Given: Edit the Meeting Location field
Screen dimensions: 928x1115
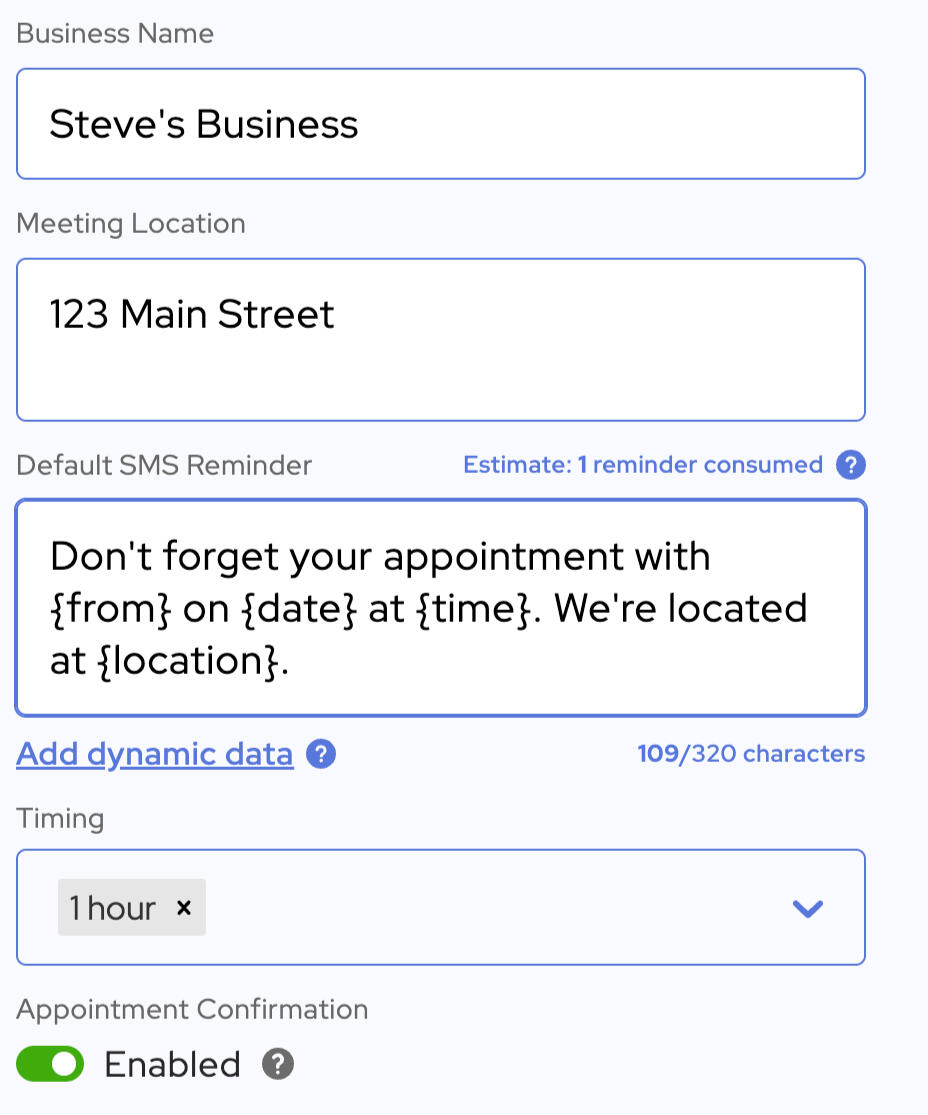Looking at the screenshot, I should click(x=440, y=339).
